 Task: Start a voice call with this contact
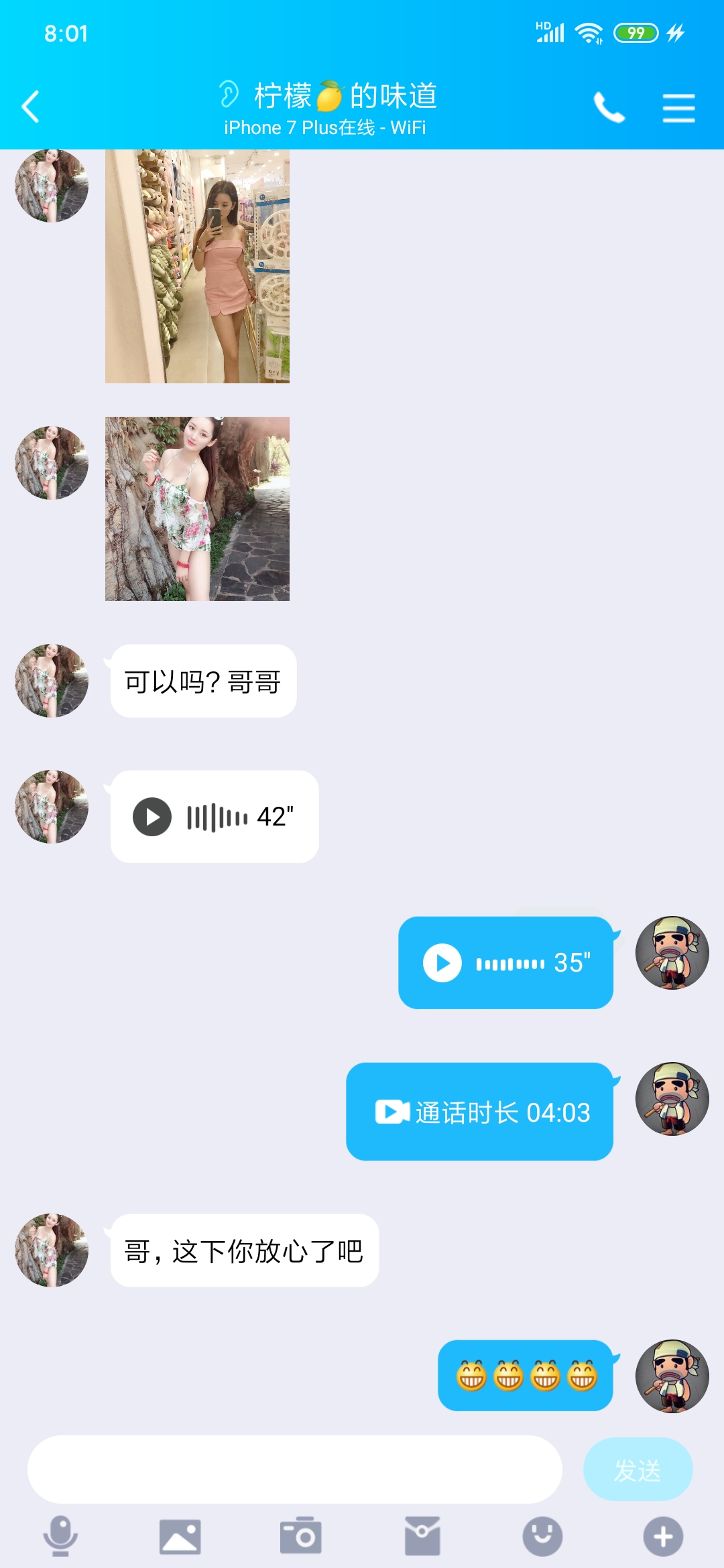coord(609,108)
